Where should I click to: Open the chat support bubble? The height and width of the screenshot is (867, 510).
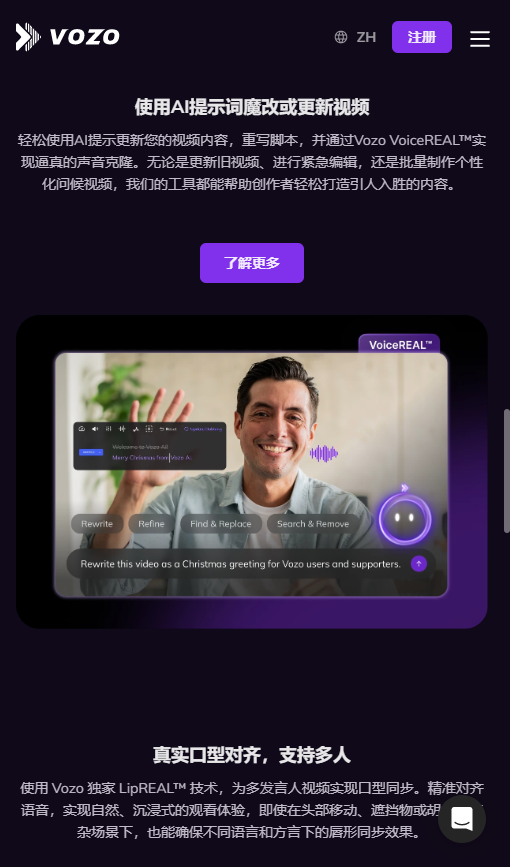click(x=462, y=819)
